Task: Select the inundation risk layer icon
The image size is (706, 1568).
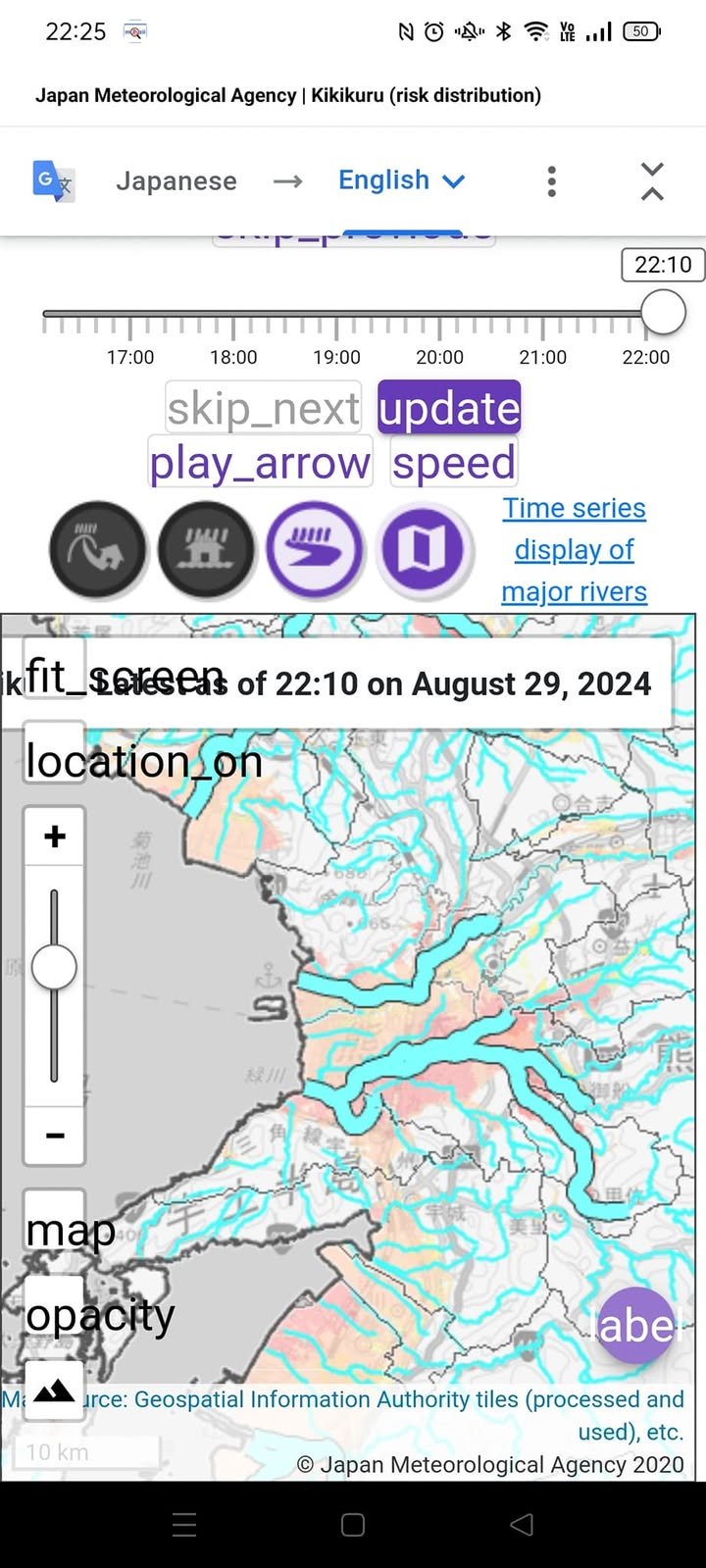Action: click(206, 550)
